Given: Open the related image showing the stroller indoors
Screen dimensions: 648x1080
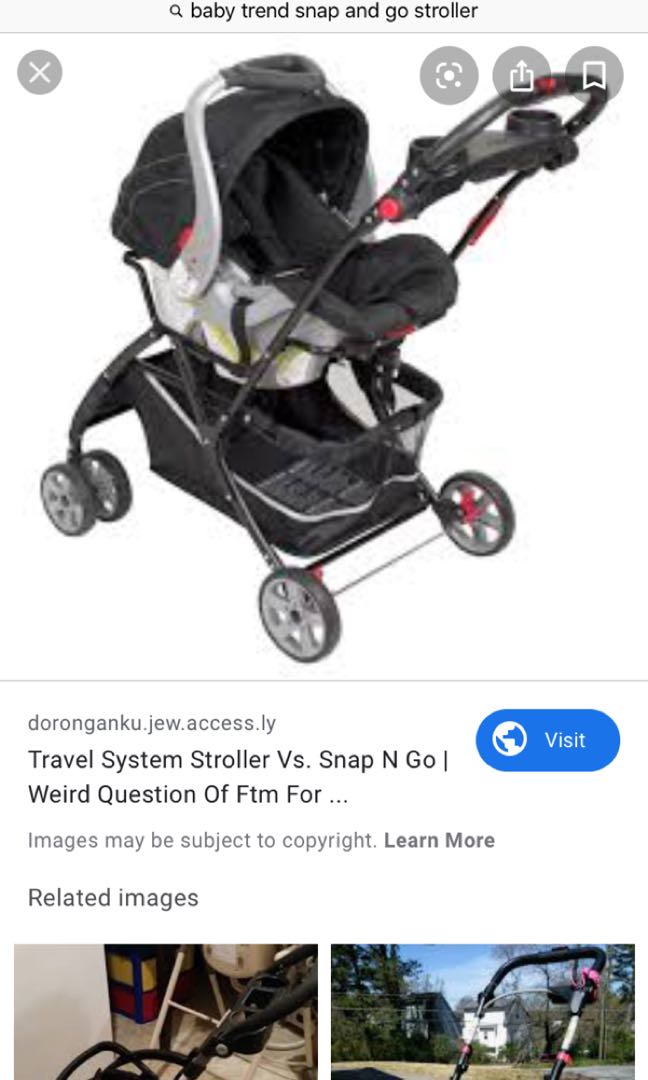Looking at the screenshot, I should point(166,1011).
